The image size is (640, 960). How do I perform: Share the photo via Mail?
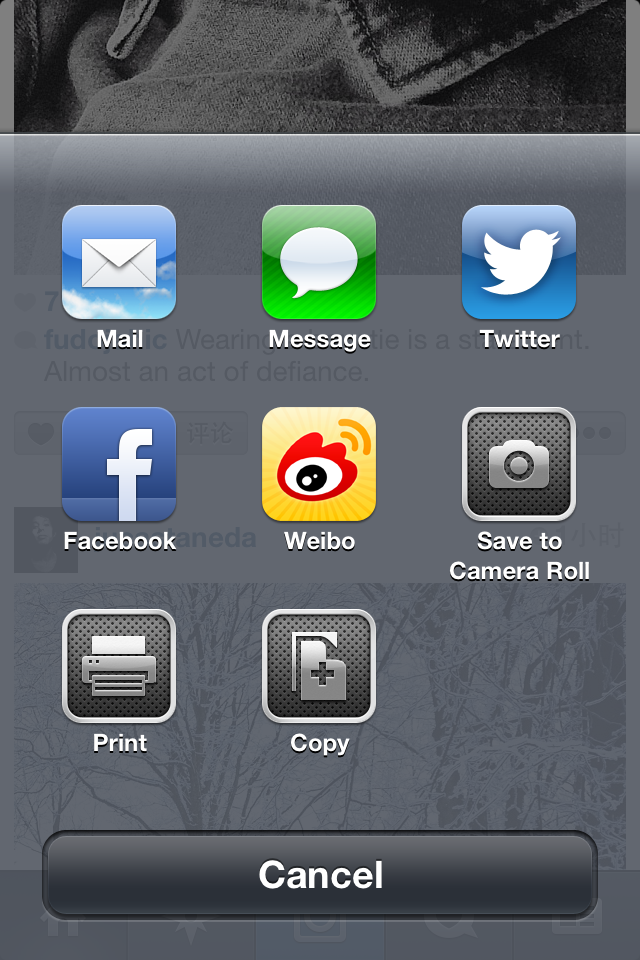[119, 262]
